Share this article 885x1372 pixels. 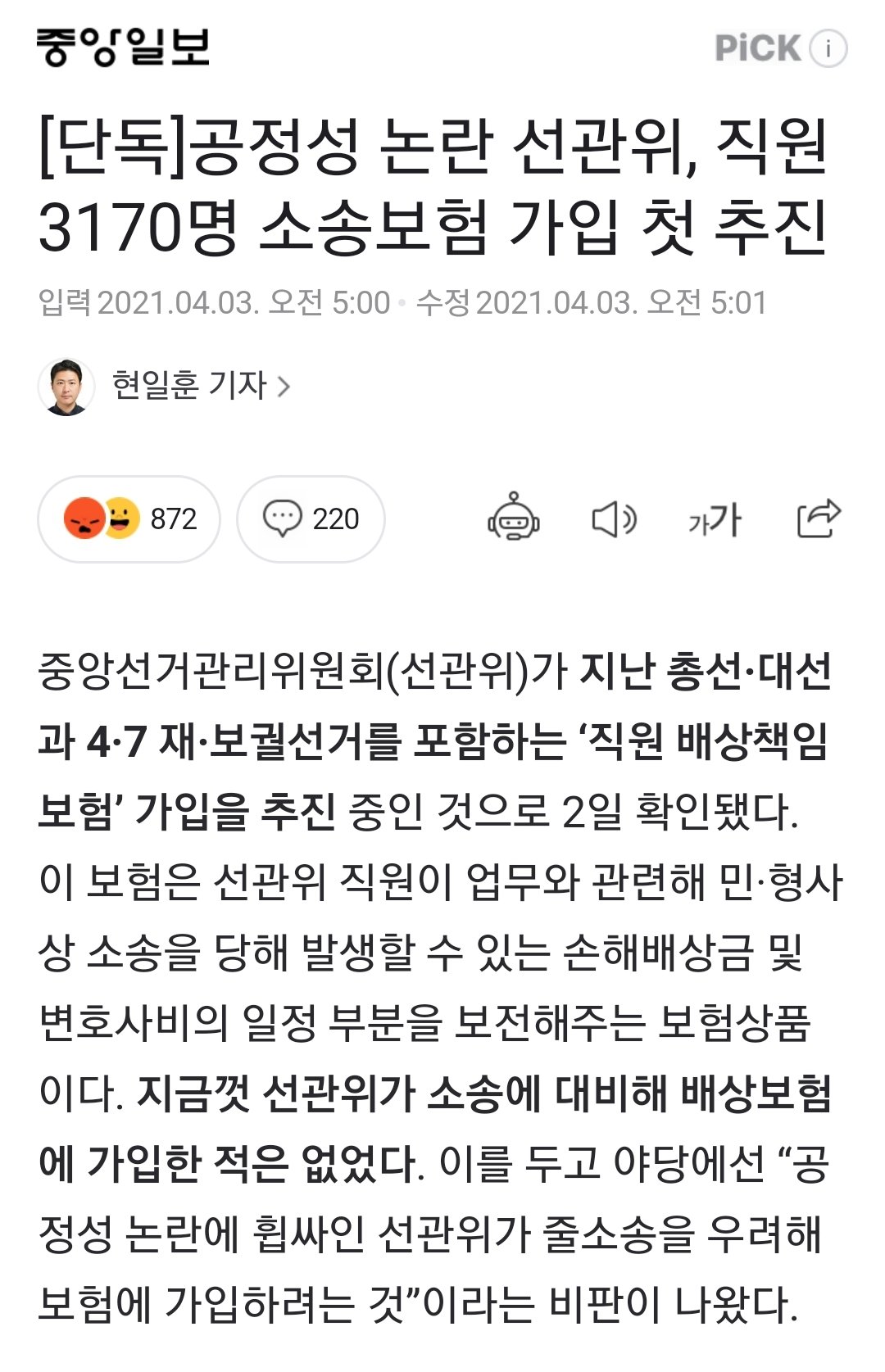819,518
